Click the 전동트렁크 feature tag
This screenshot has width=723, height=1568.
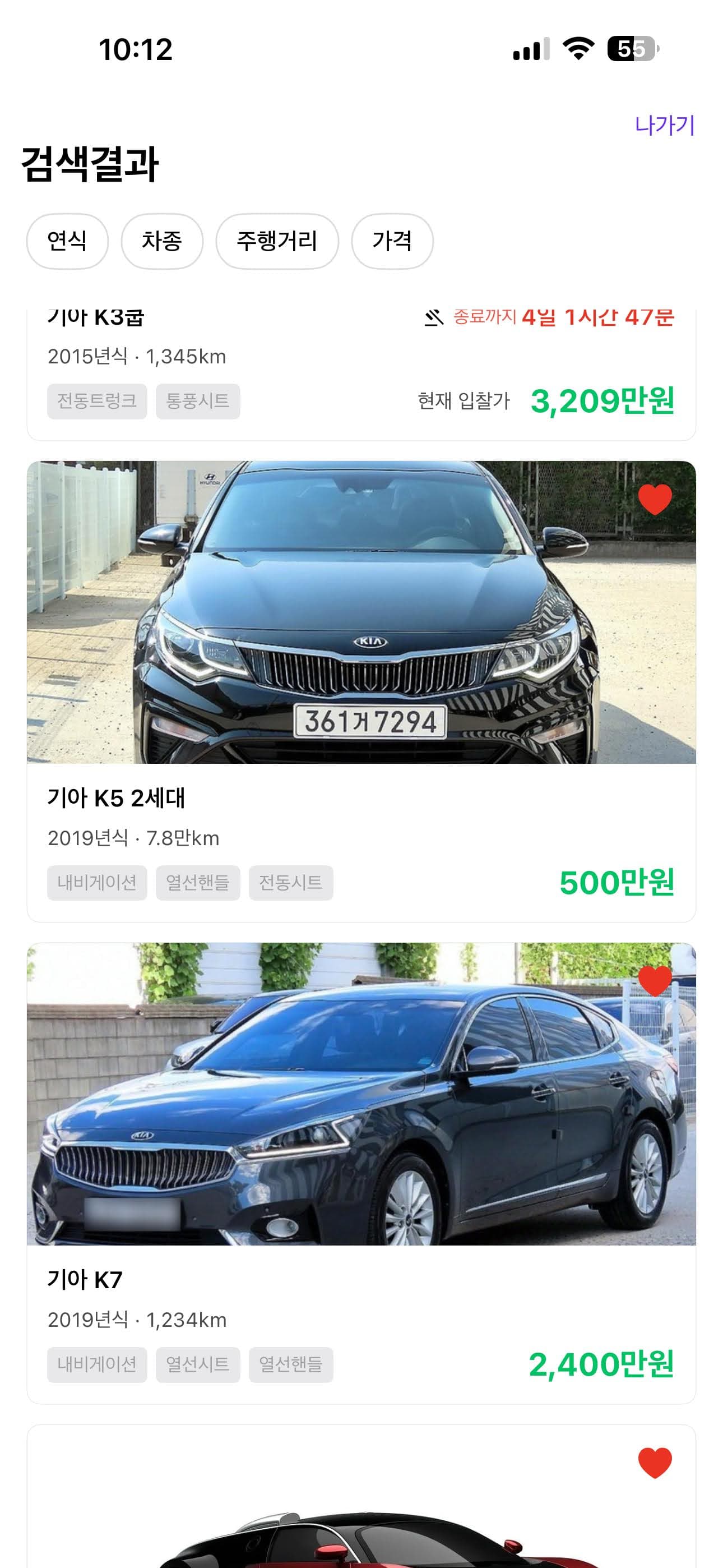[x=97, y=401]
